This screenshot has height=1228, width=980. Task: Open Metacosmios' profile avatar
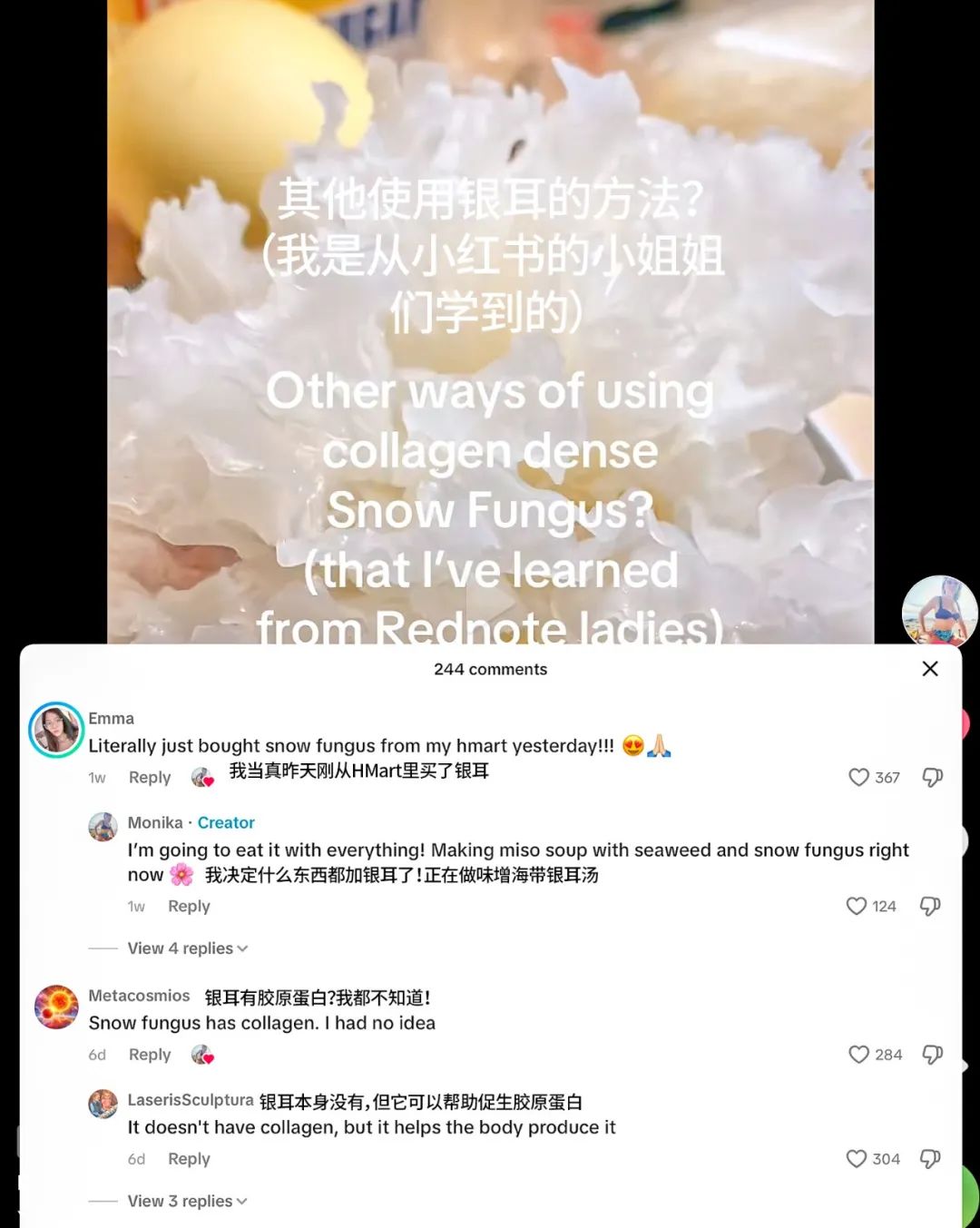56,1007
